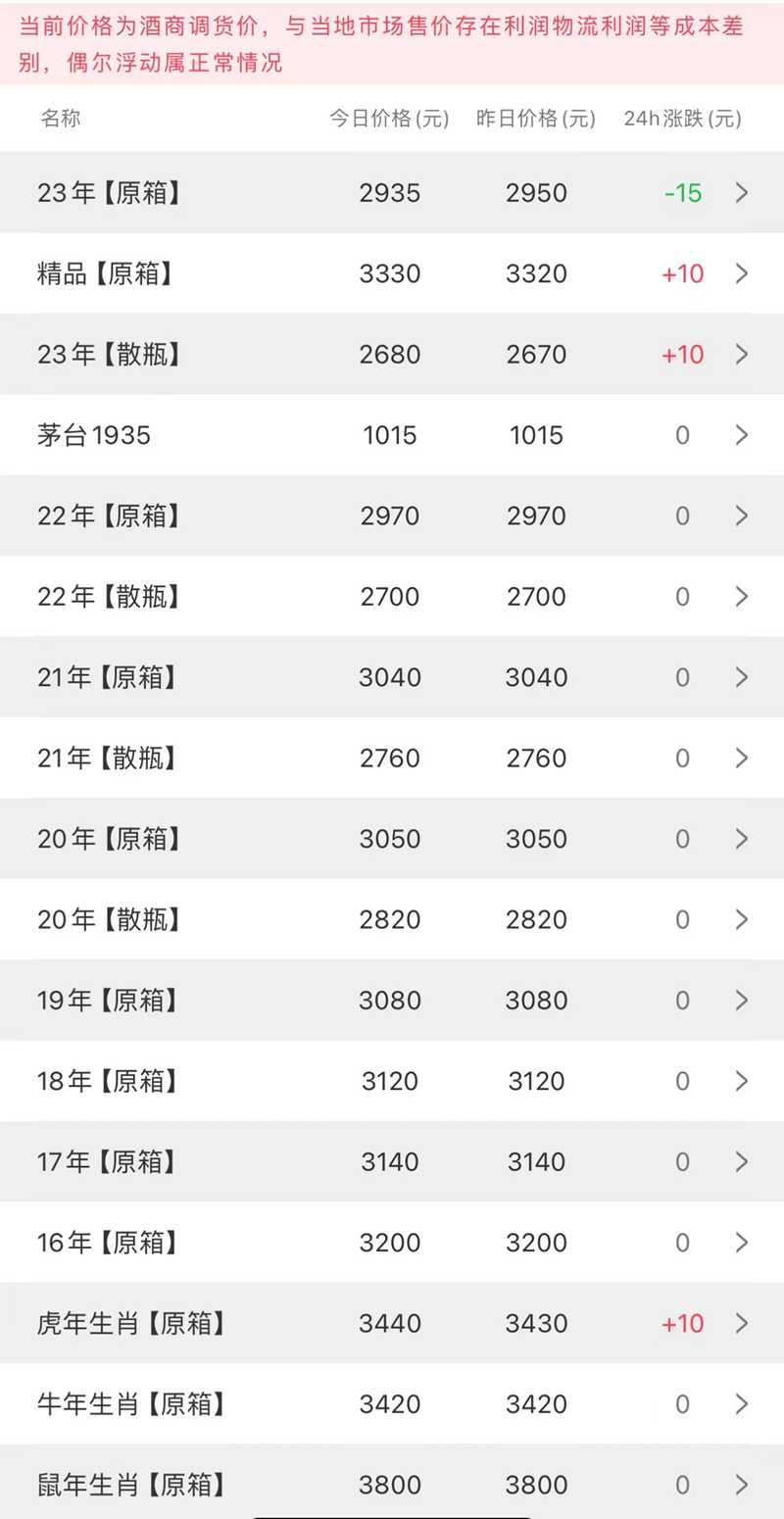View details for 精品【原箱】
This screenshot has height=1519, width=784.
click(x=392, y=273)
